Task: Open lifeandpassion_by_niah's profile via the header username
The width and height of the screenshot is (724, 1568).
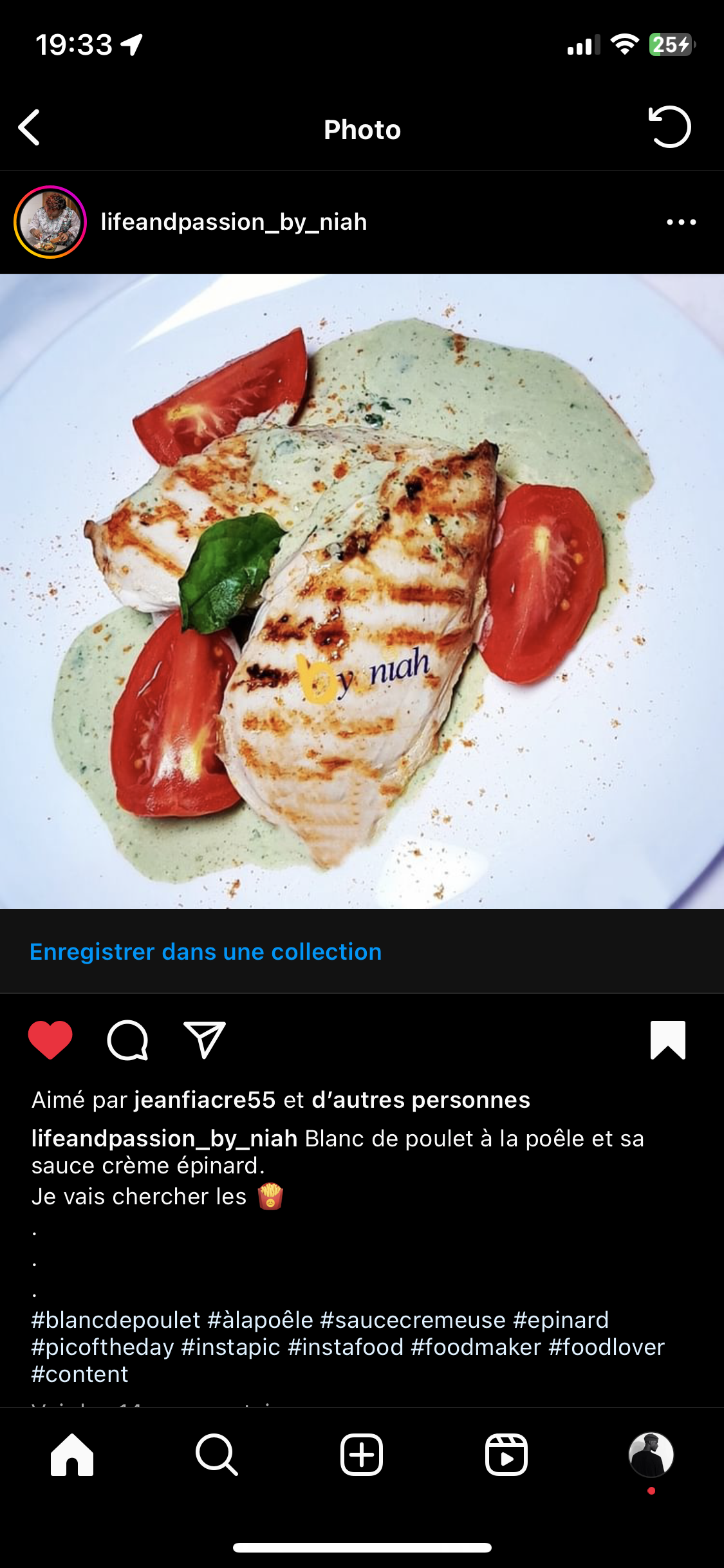Action: [234, 222]
